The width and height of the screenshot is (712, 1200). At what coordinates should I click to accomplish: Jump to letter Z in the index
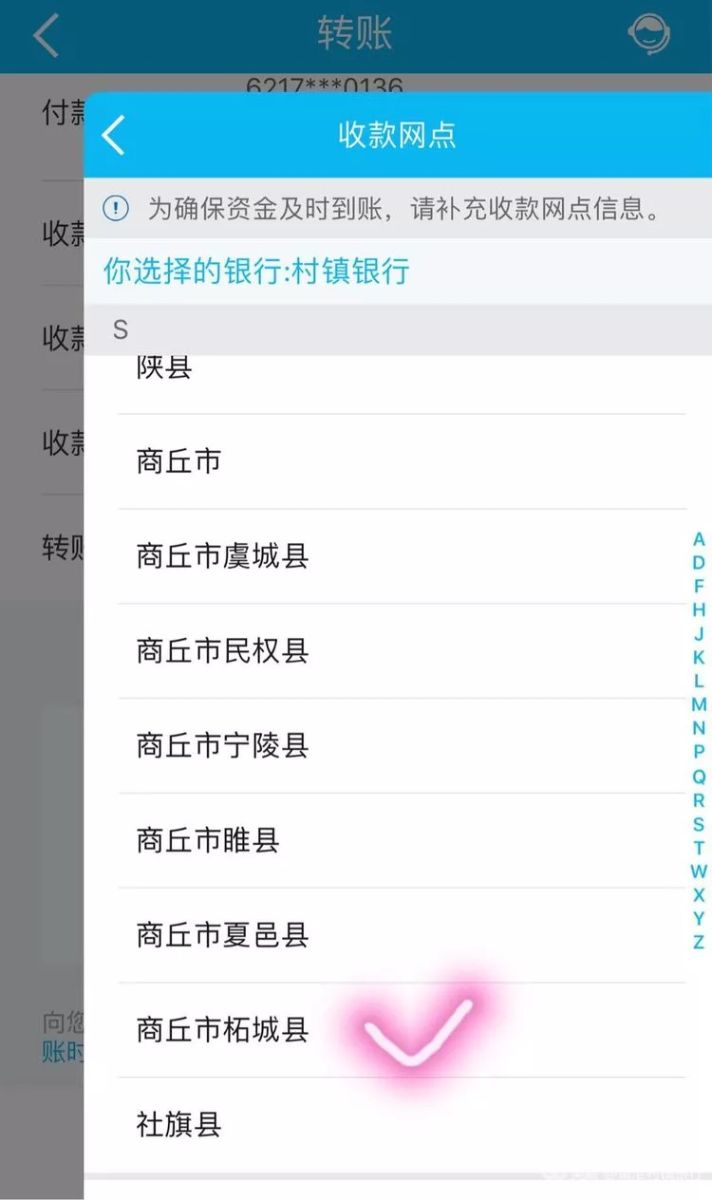699,942
